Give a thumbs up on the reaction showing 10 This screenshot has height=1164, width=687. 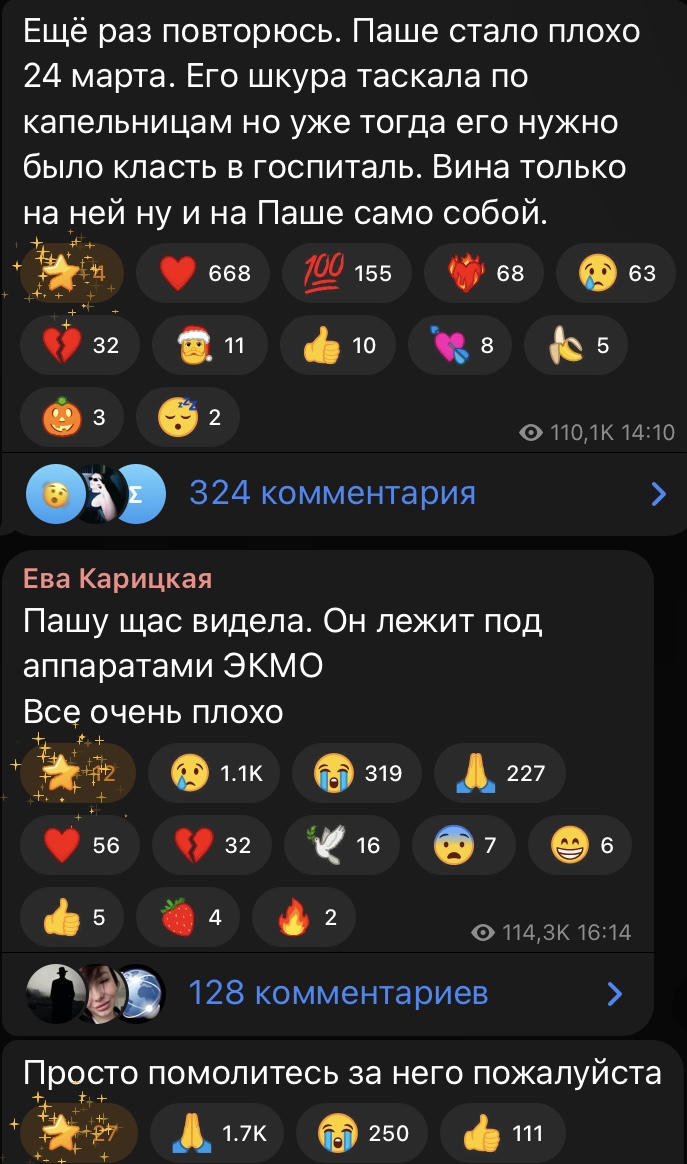pos(338,346)
